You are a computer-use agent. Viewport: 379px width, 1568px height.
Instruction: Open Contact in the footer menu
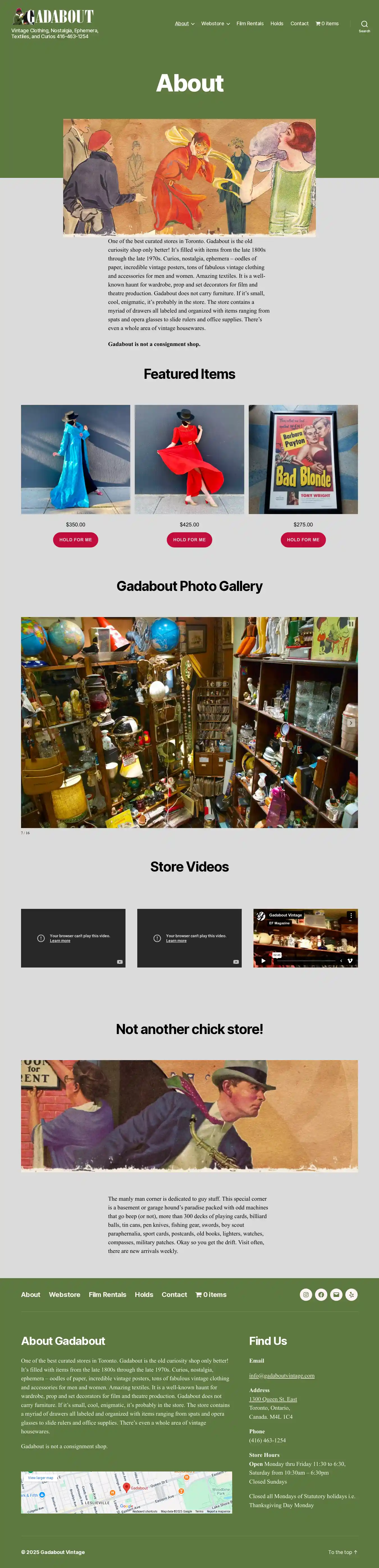[174, 1295]
